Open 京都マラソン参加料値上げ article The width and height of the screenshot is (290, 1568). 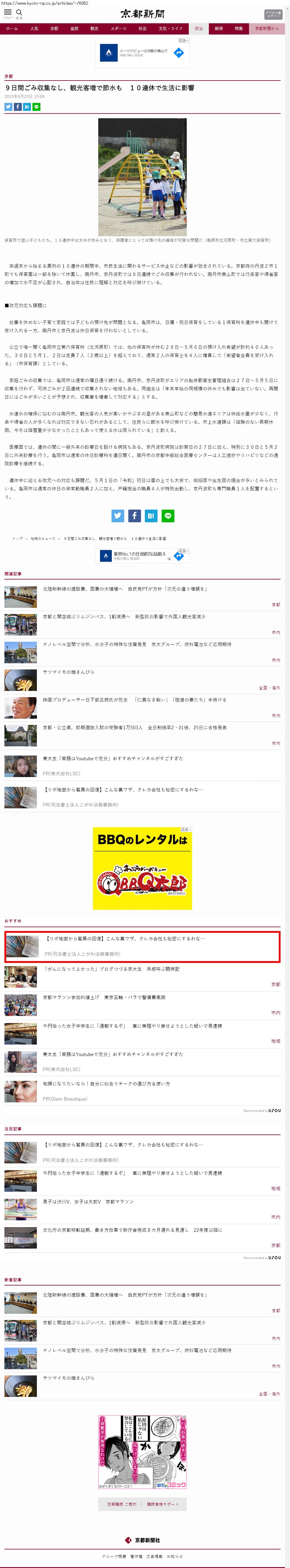click(x=104, y=997)
